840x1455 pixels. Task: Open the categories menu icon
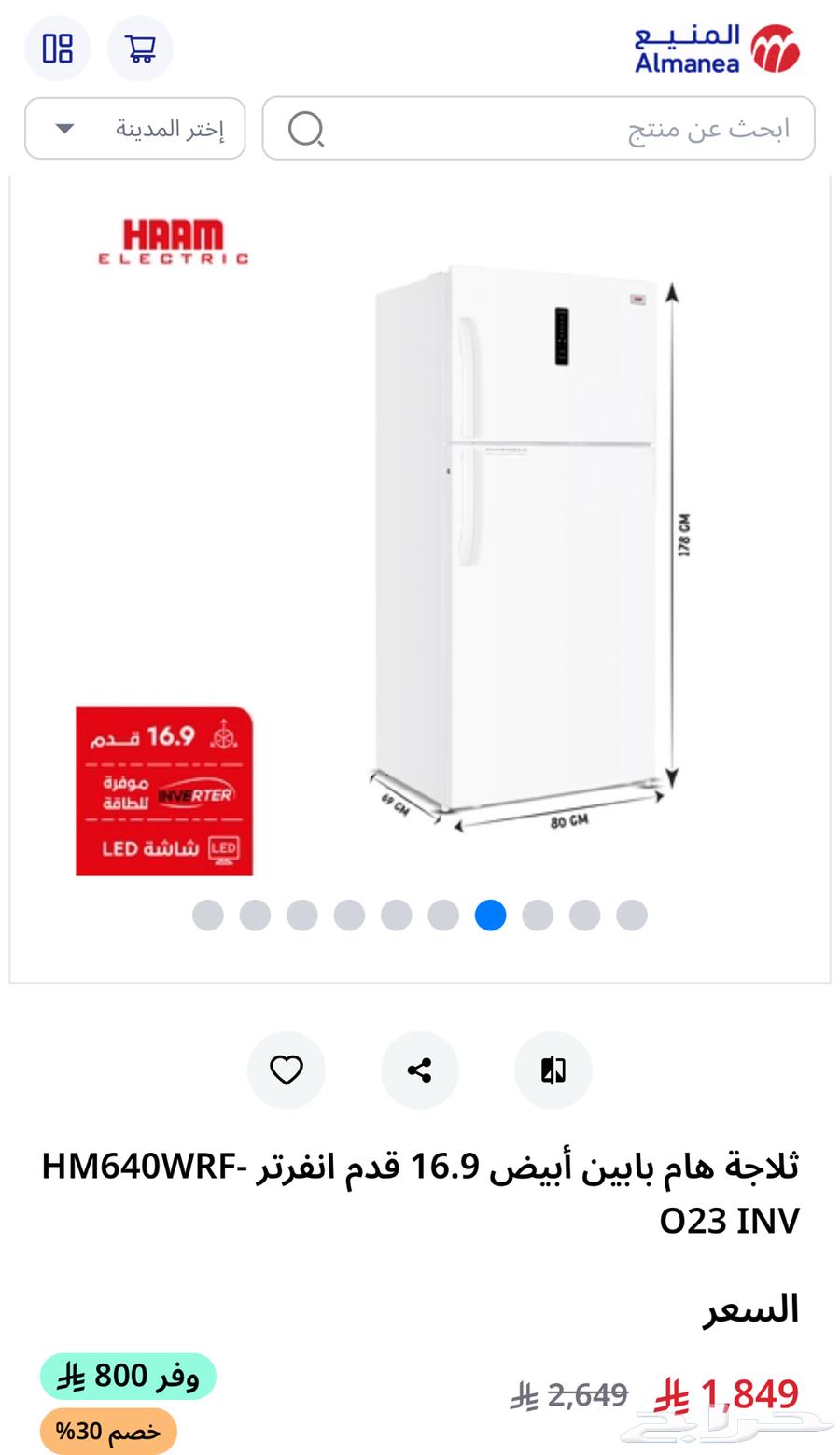coord(58,48)
